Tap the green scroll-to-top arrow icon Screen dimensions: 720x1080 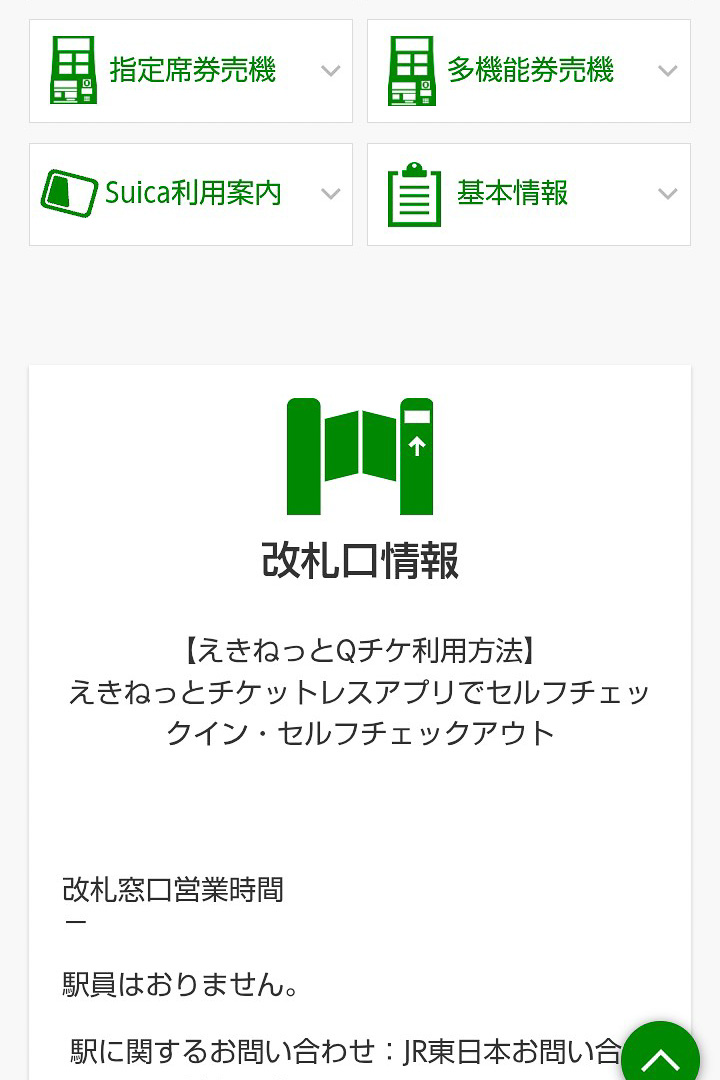tap(660, 1057)
